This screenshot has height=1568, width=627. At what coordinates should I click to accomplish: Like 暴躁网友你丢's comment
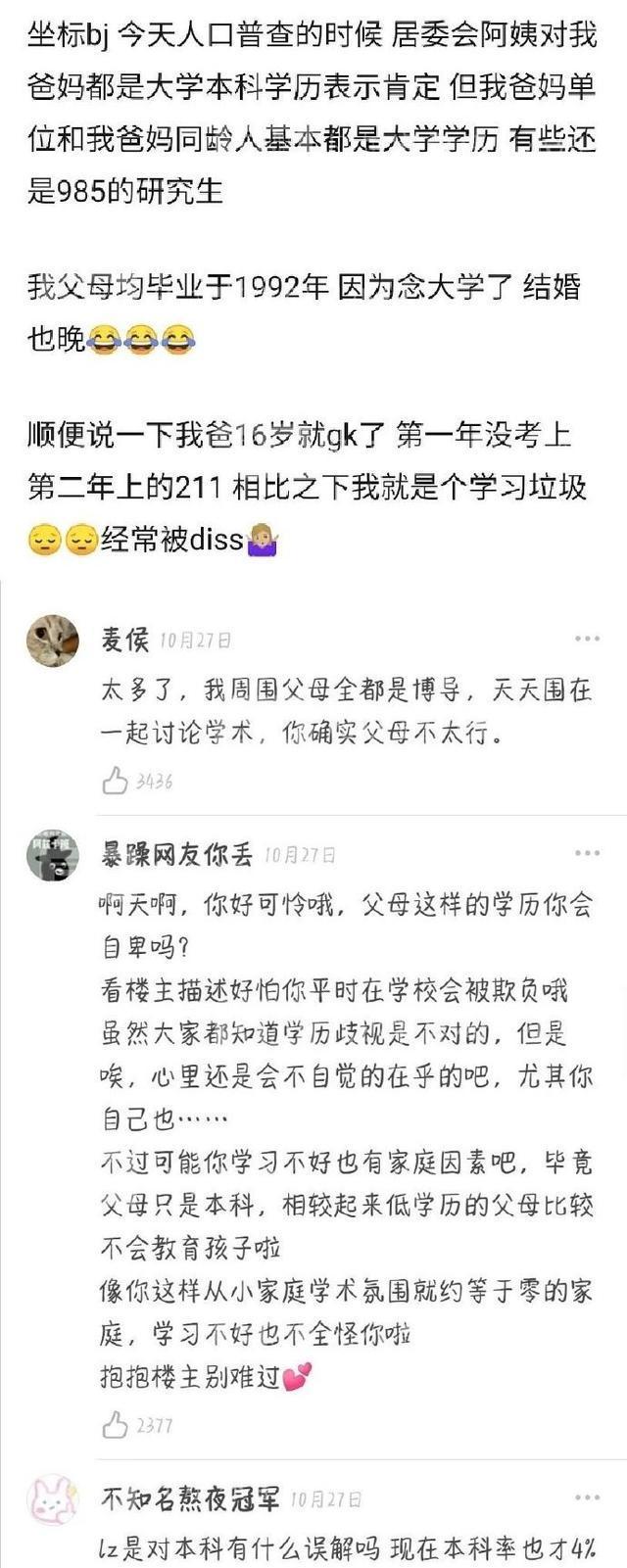click(116, 1425)
